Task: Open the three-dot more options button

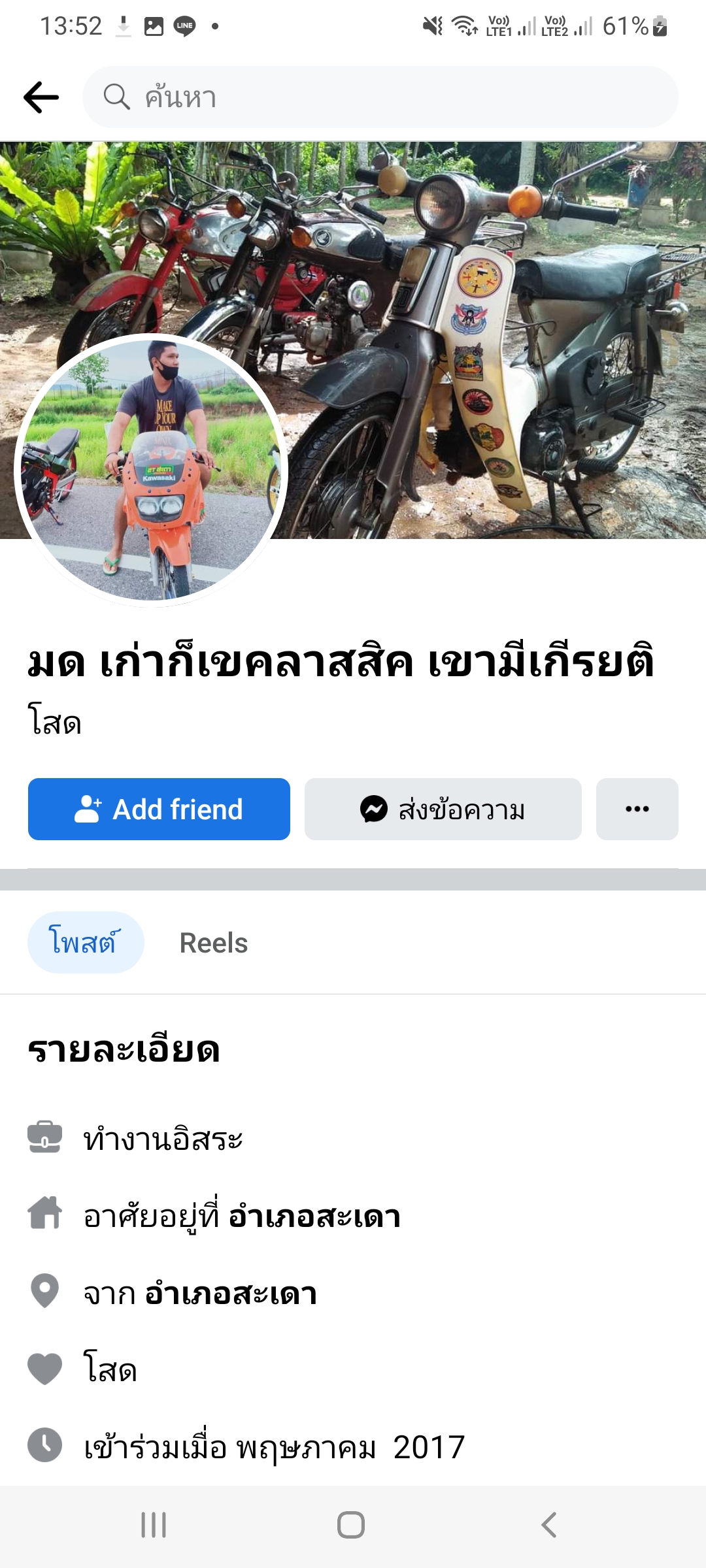Action: [637, 809]
